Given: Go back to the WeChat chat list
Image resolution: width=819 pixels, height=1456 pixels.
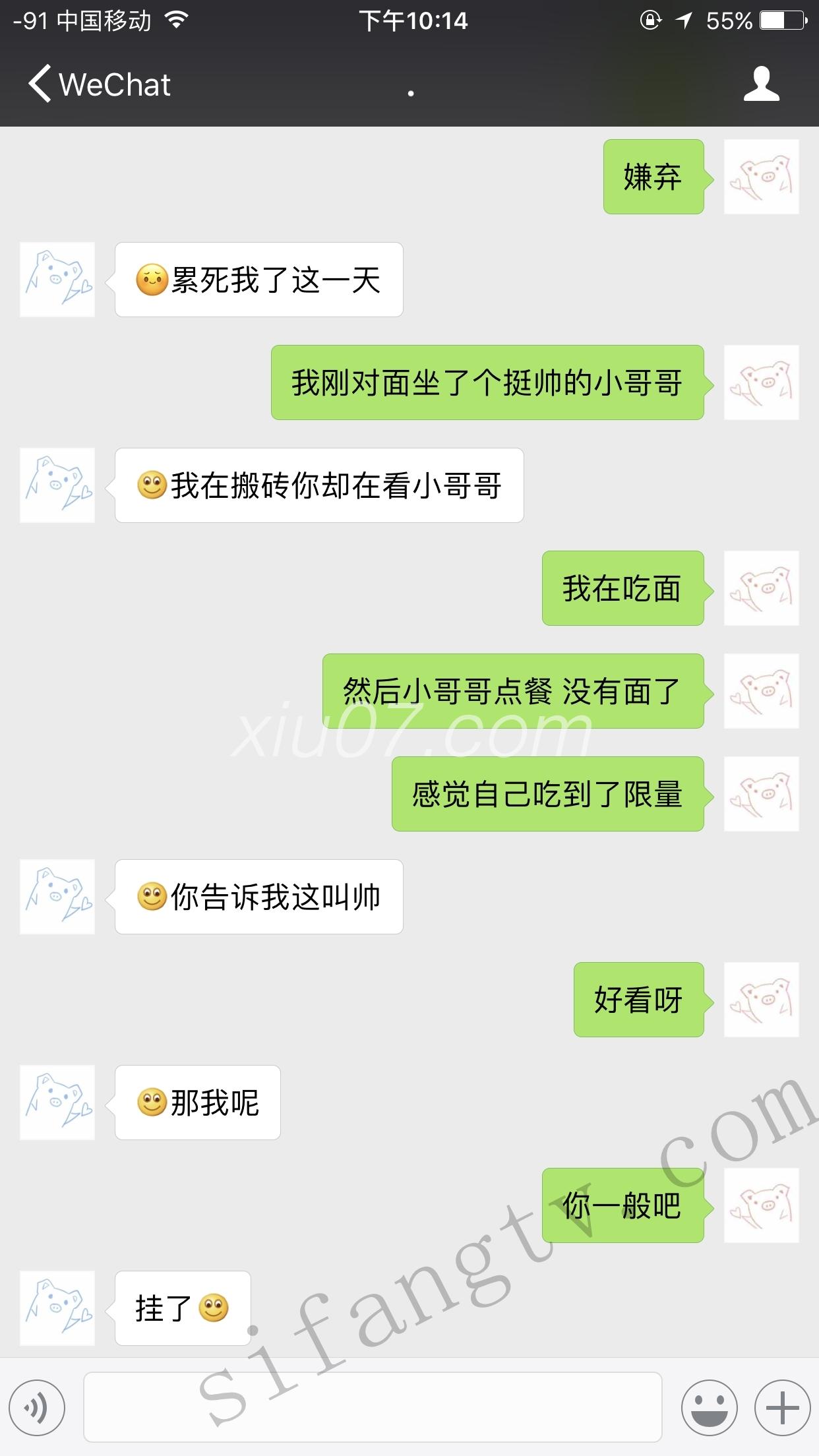Looking at the screenshot, I should (99, 85).
